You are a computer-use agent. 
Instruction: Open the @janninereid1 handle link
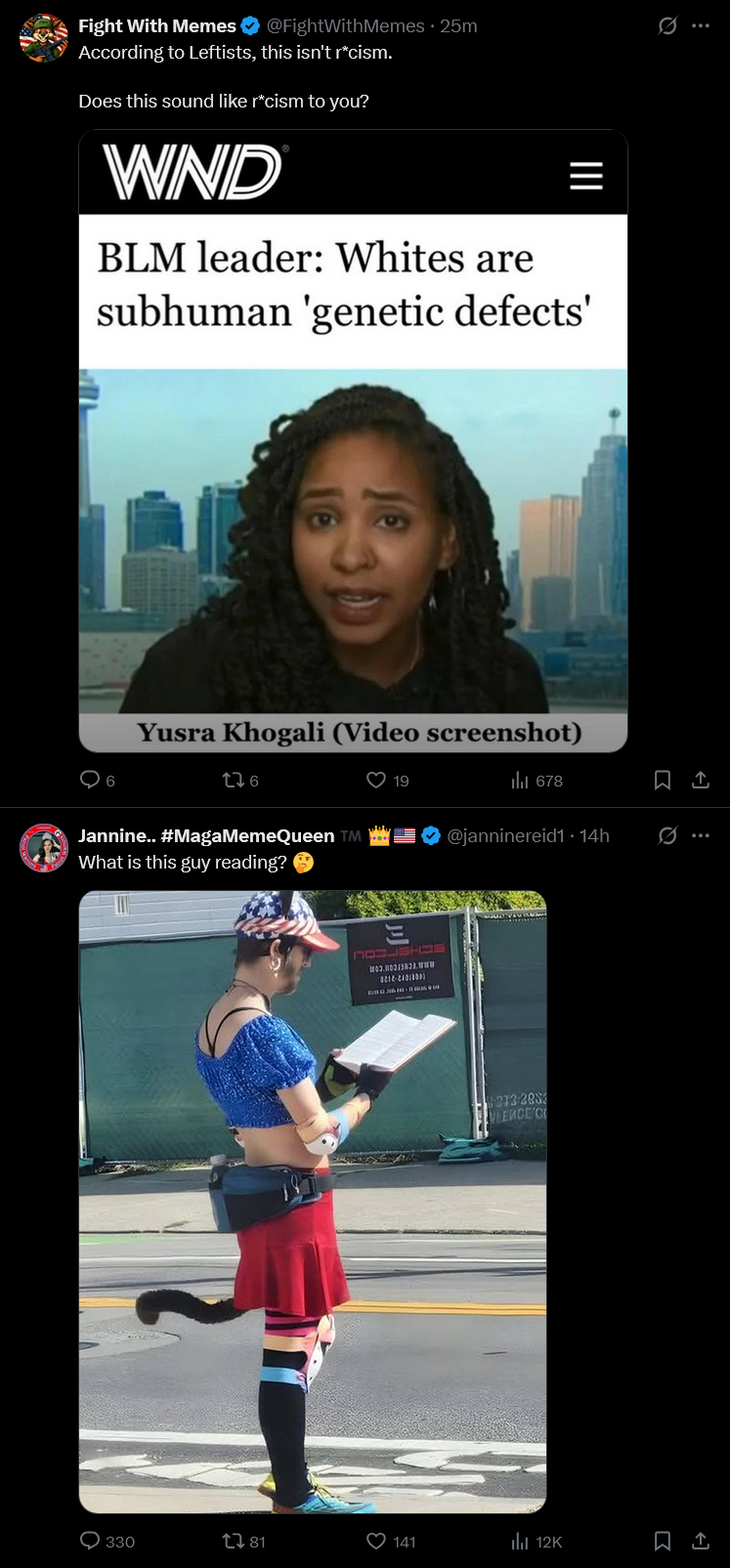[505, 835]
